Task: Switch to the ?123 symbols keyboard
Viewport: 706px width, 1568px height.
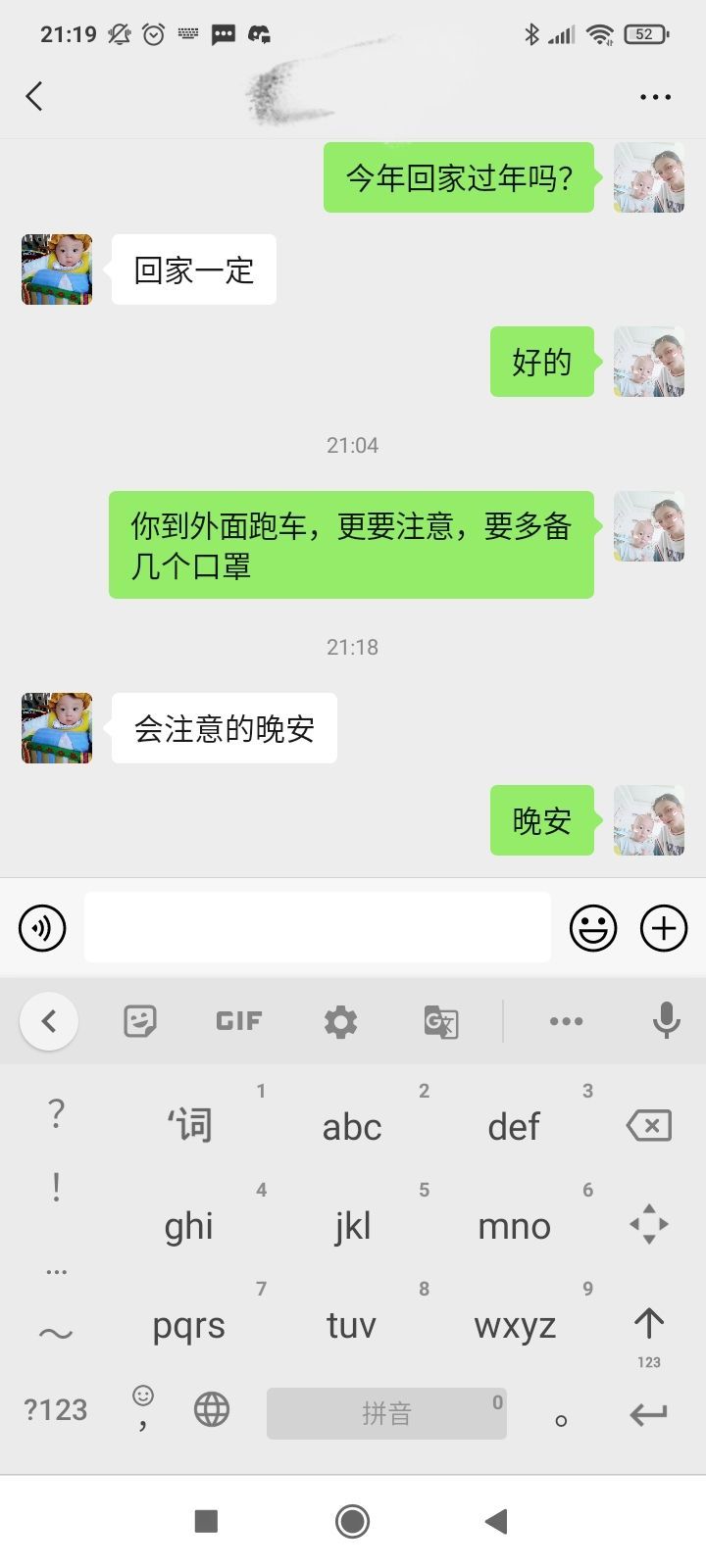Action: 56,1410
